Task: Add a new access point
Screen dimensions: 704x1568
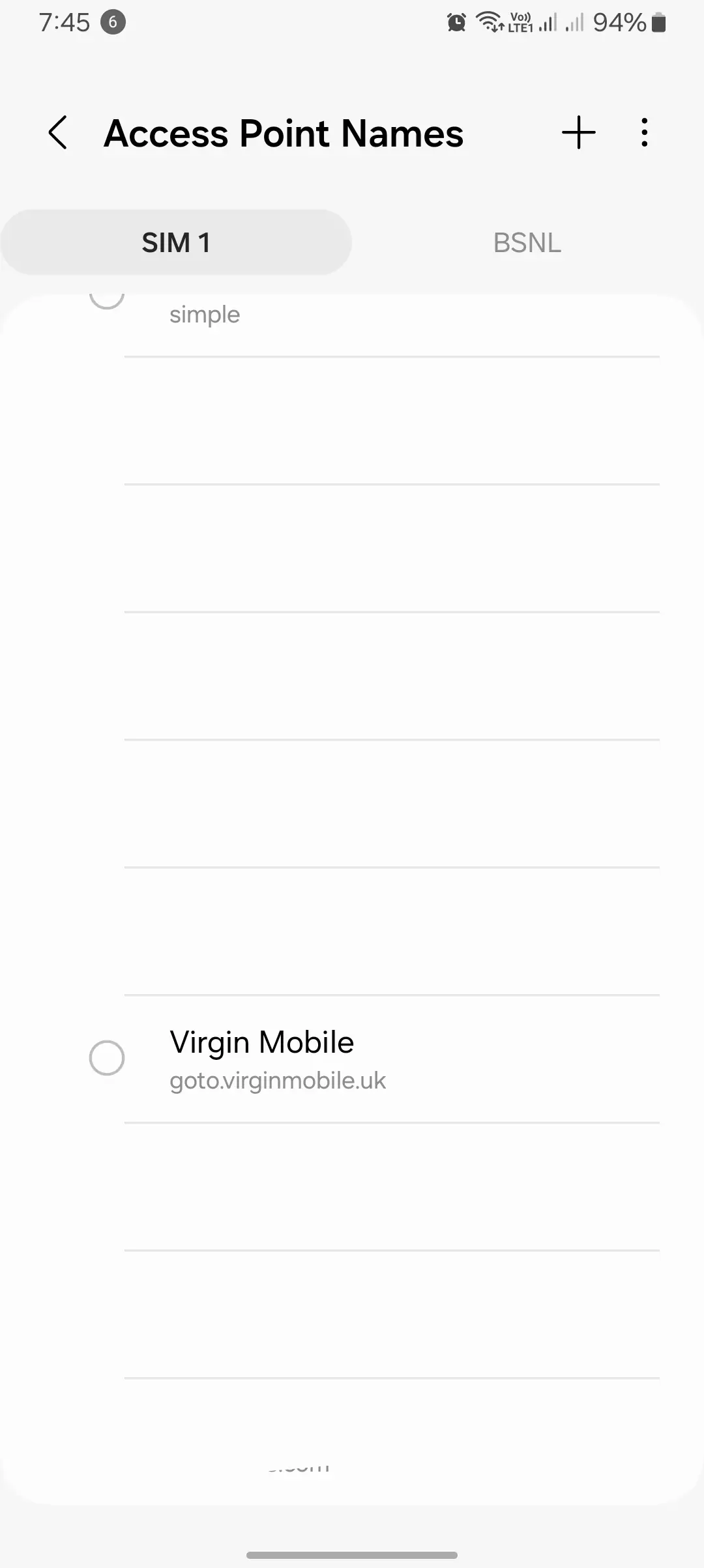Action: tap(578, 133)
